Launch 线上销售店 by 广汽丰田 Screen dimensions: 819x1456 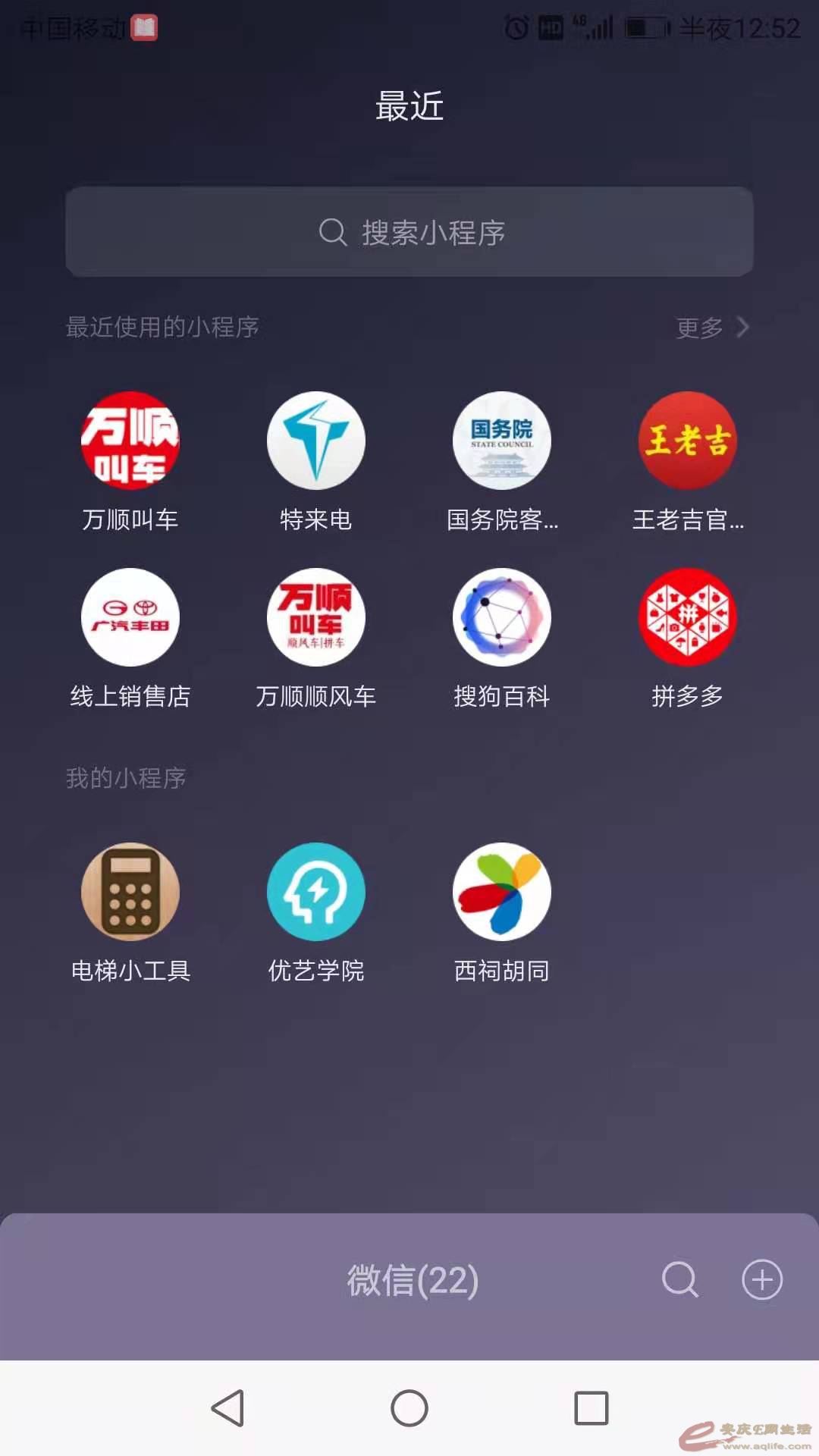pos(130,617)
